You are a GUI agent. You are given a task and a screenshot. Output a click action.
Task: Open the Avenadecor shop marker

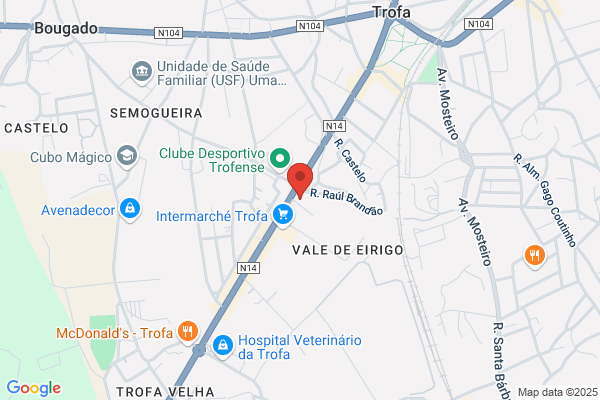(x=130, y=209)
